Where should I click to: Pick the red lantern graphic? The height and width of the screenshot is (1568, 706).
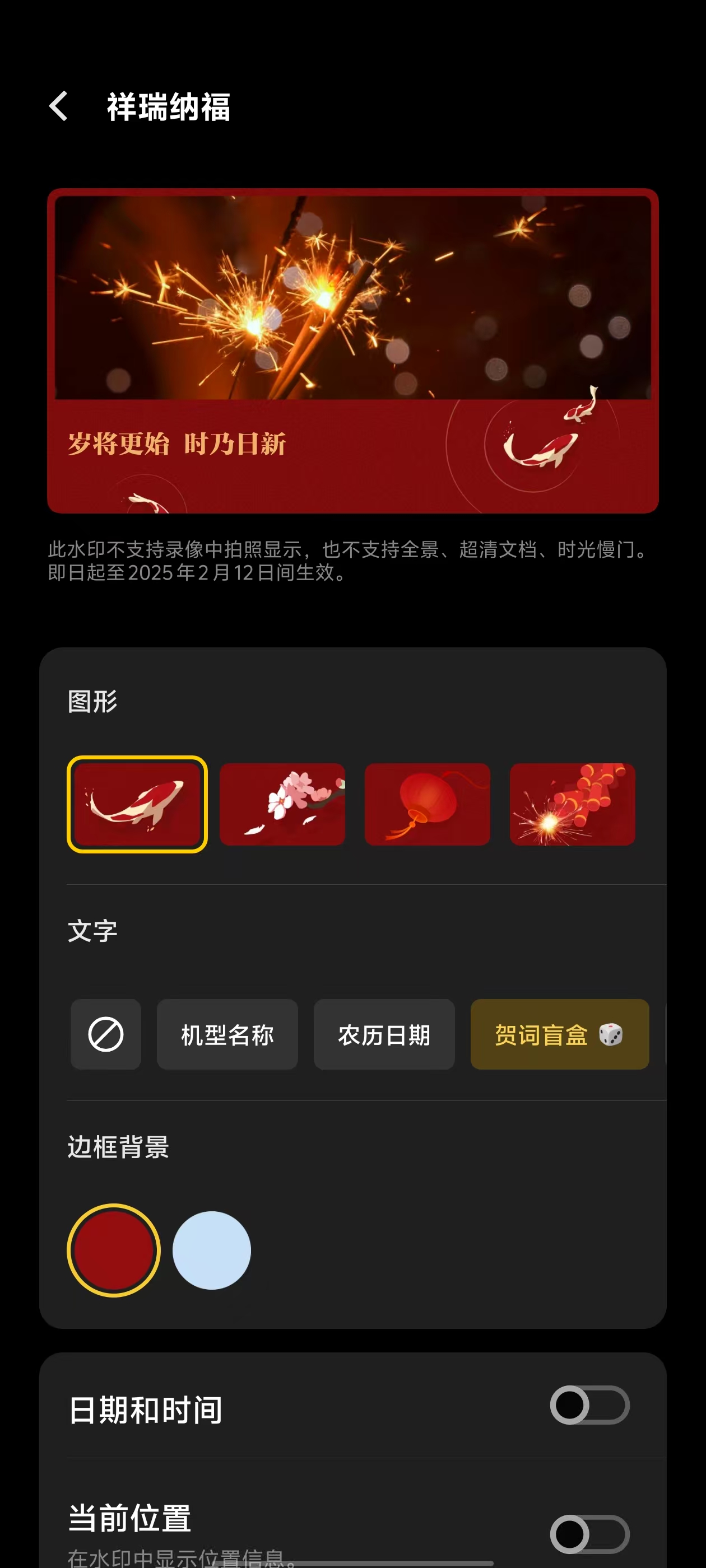click(x=427, y=804)
